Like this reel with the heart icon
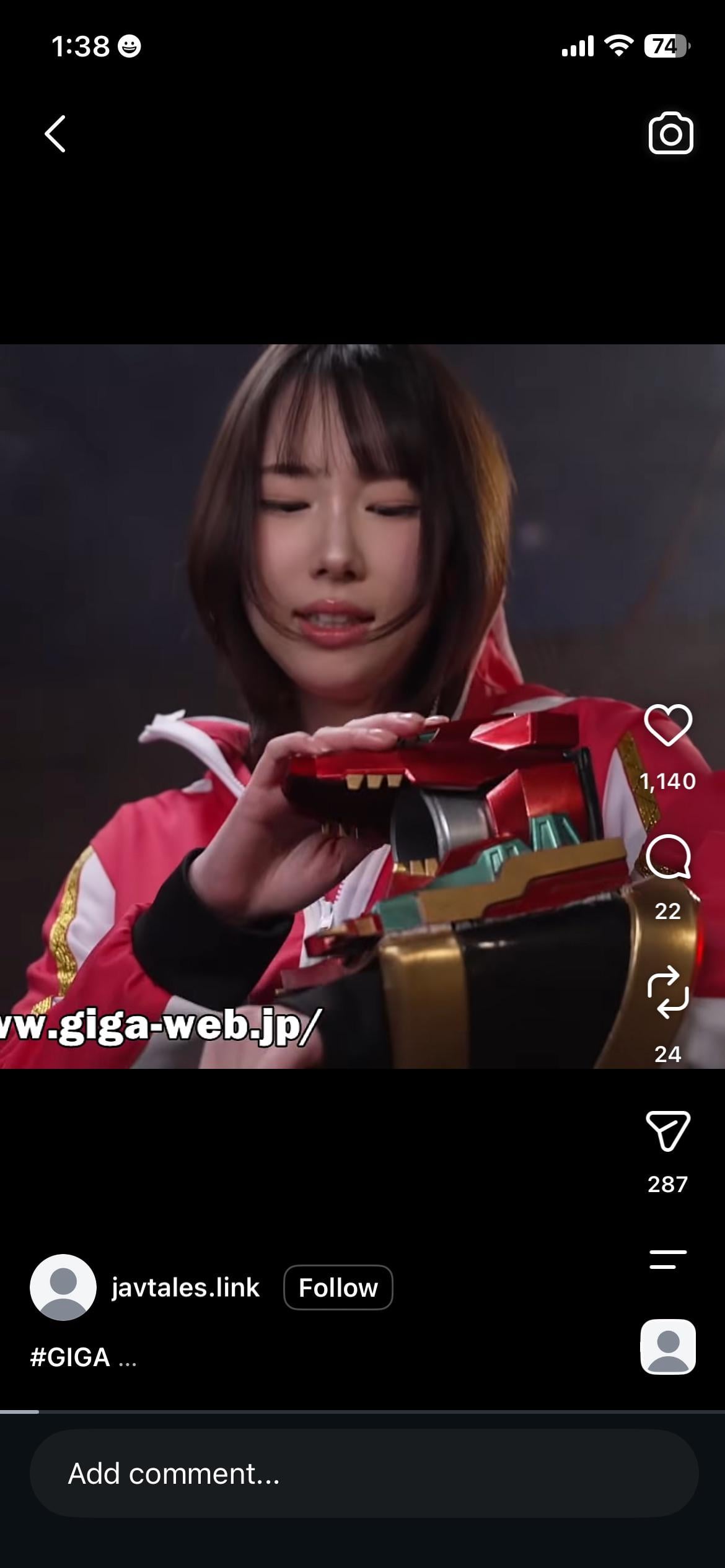Image resolution: width=725 pixels, height=1568 pixels. pos(668,725)
